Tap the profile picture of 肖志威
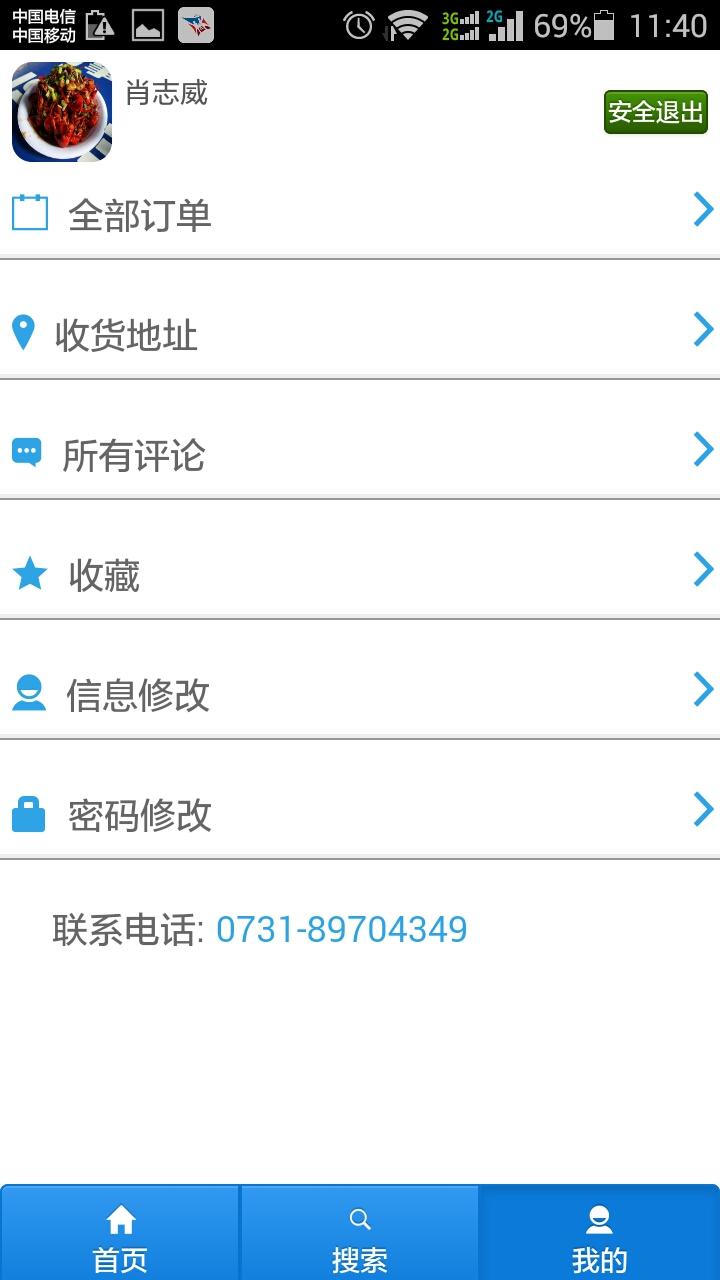This screenshot has width=720, height=1280. click(x=61, y=112)
